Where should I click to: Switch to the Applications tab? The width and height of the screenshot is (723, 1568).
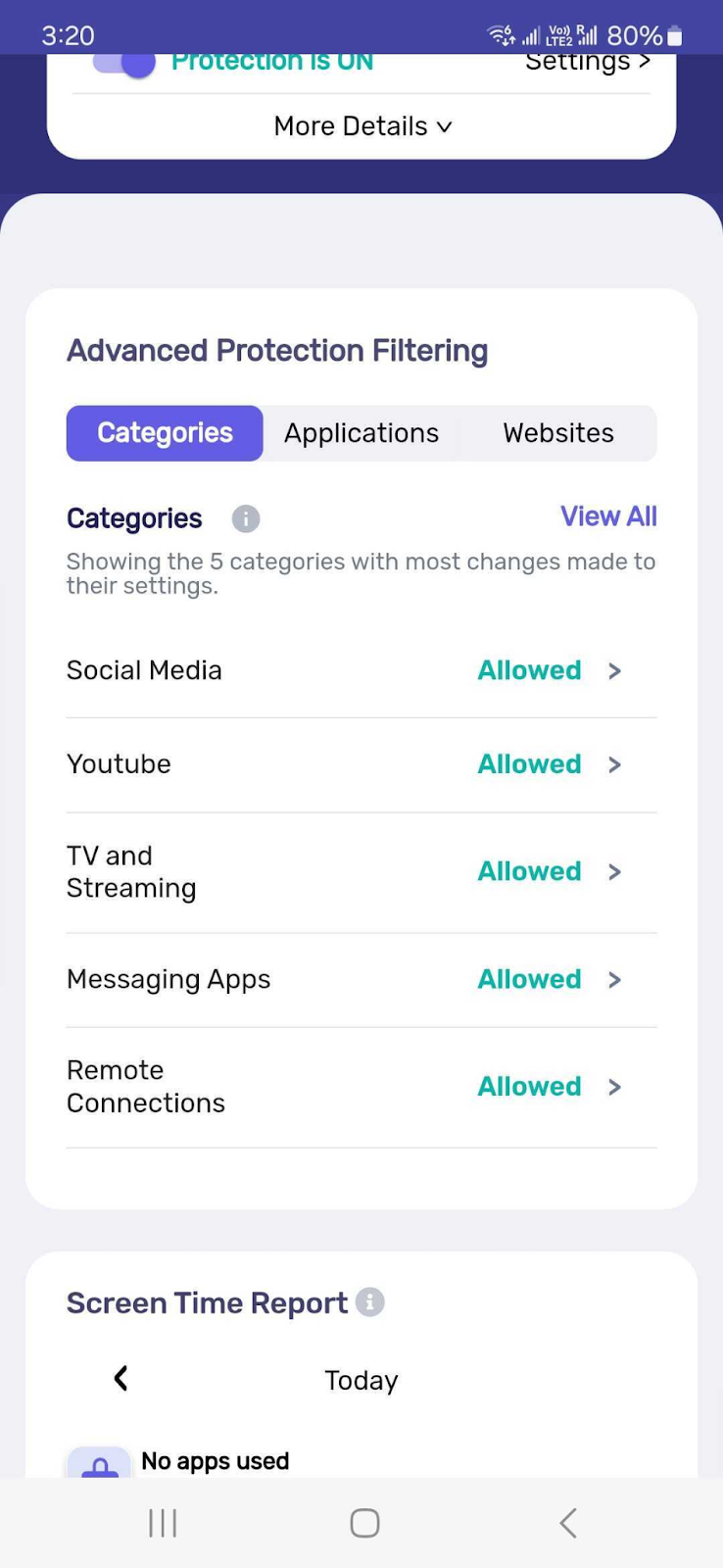pos(361,433)
